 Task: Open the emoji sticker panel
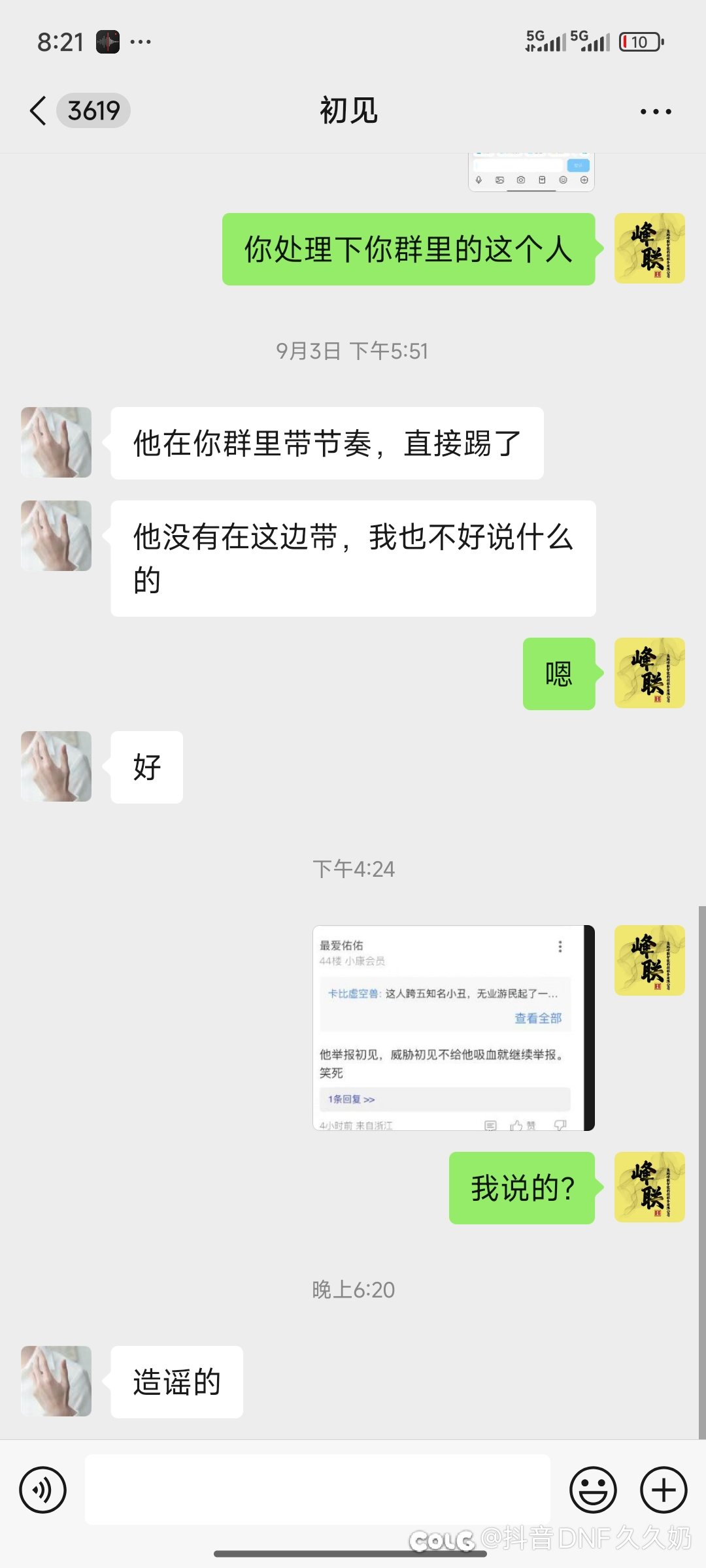pos(593,1490)
